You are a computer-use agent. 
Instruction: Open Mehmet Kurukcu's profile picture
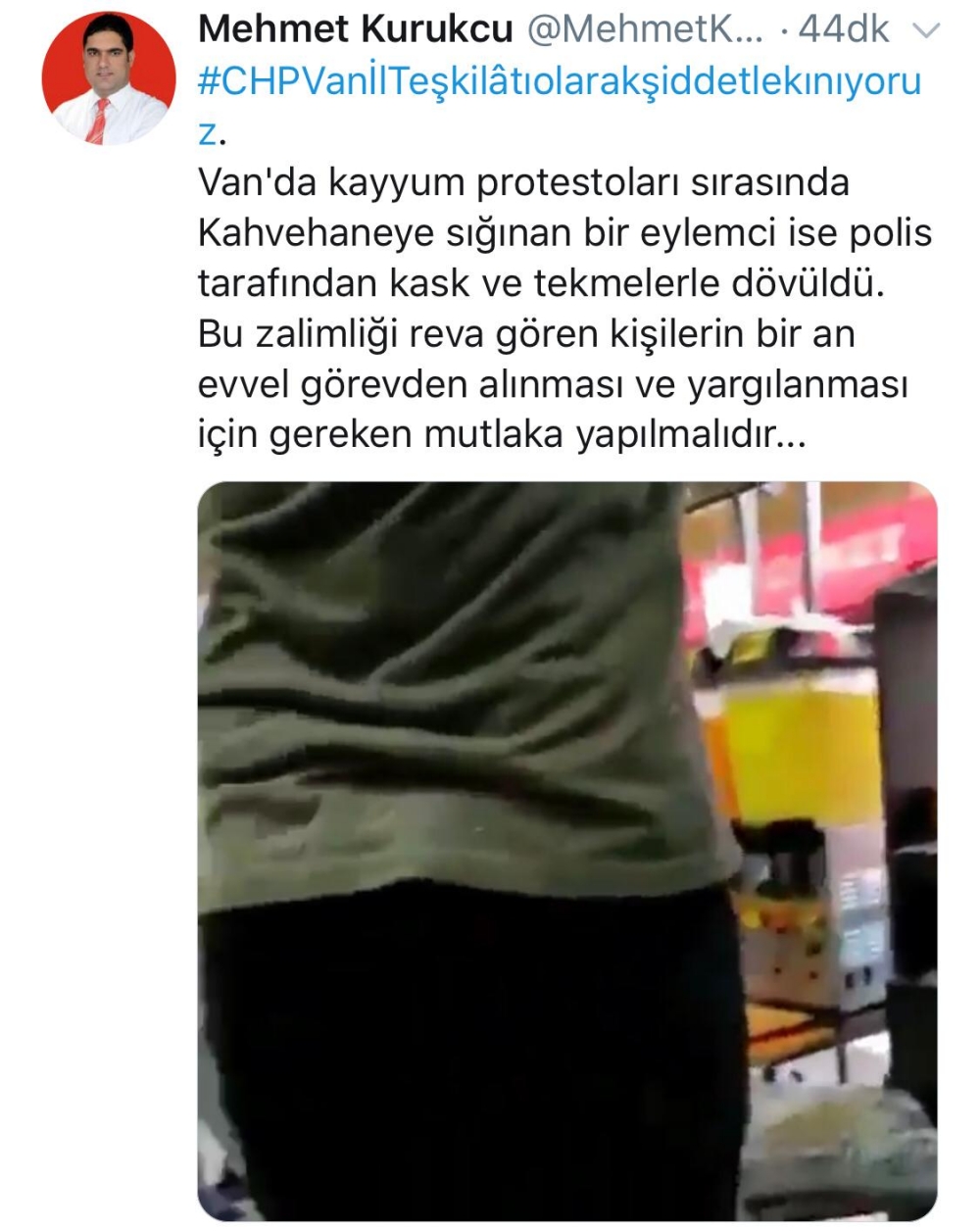108,80
